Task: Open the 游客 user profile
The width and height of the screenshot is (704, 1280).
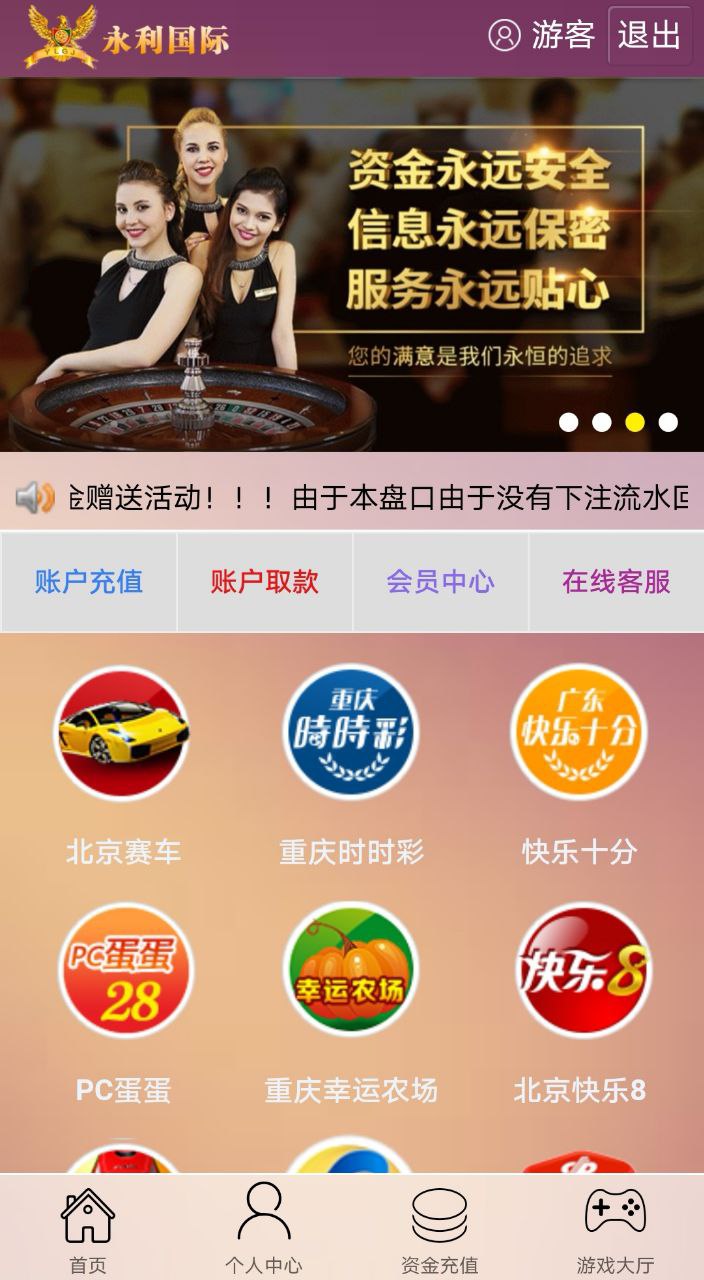Action: point(541,36)
